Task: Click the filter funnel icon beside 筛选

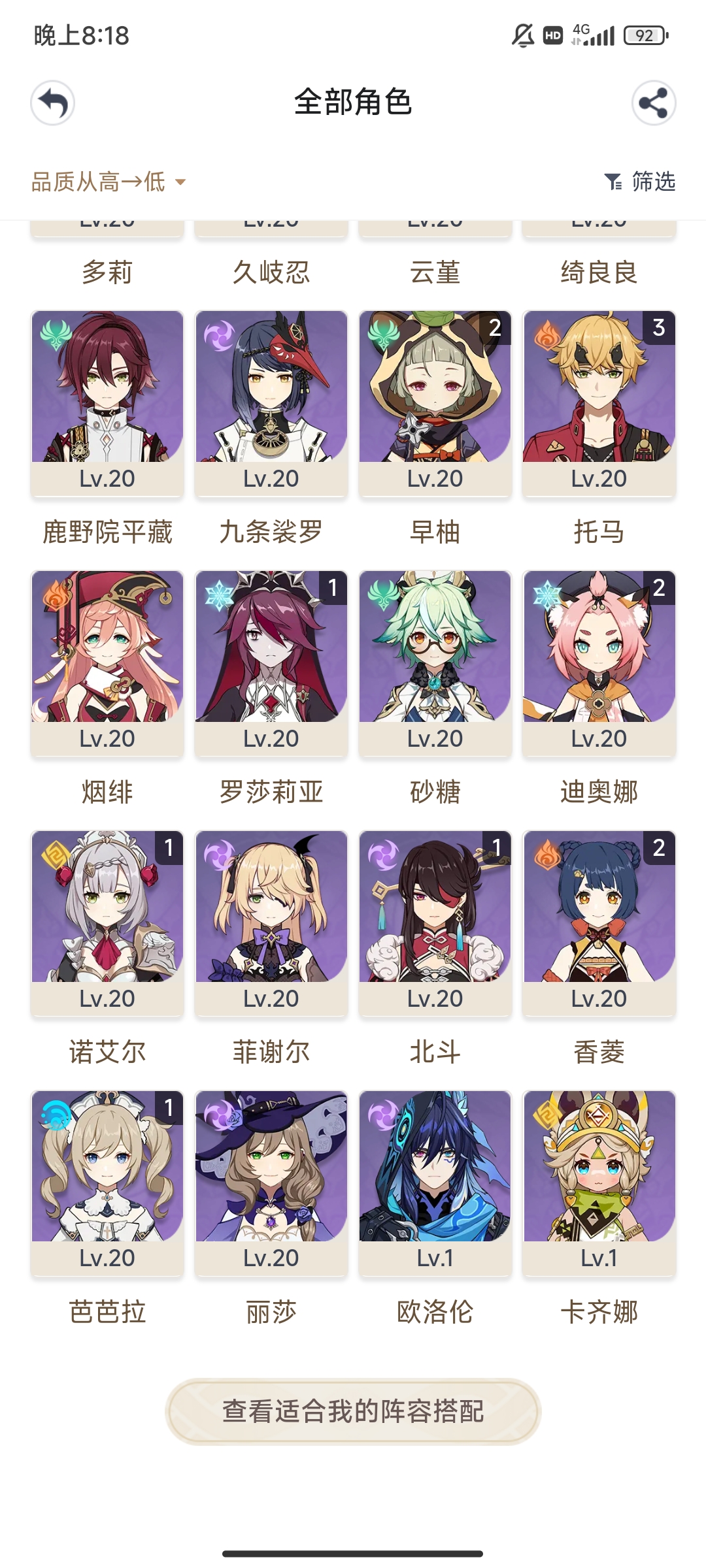Action: (613, 183)
